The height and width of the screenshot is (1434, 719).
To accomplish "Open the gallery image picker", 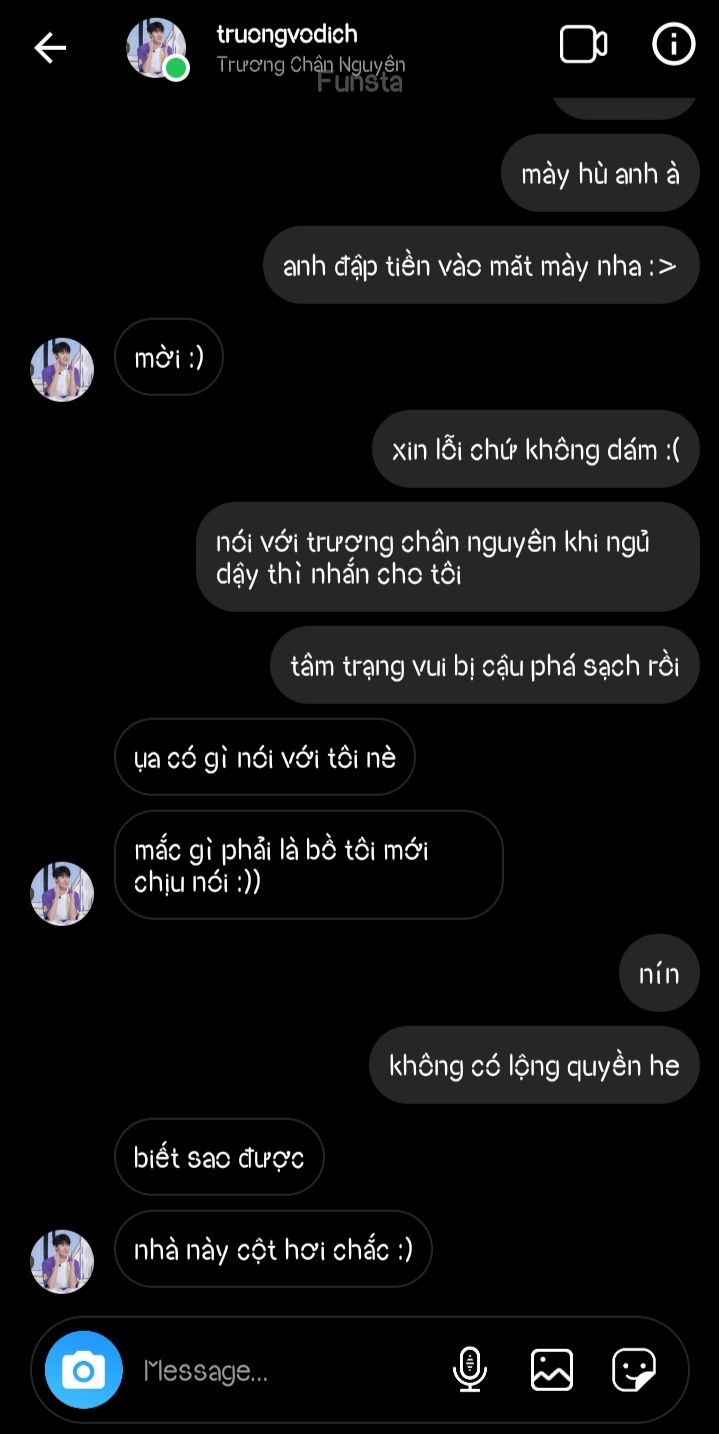I will click(551, 1370).
